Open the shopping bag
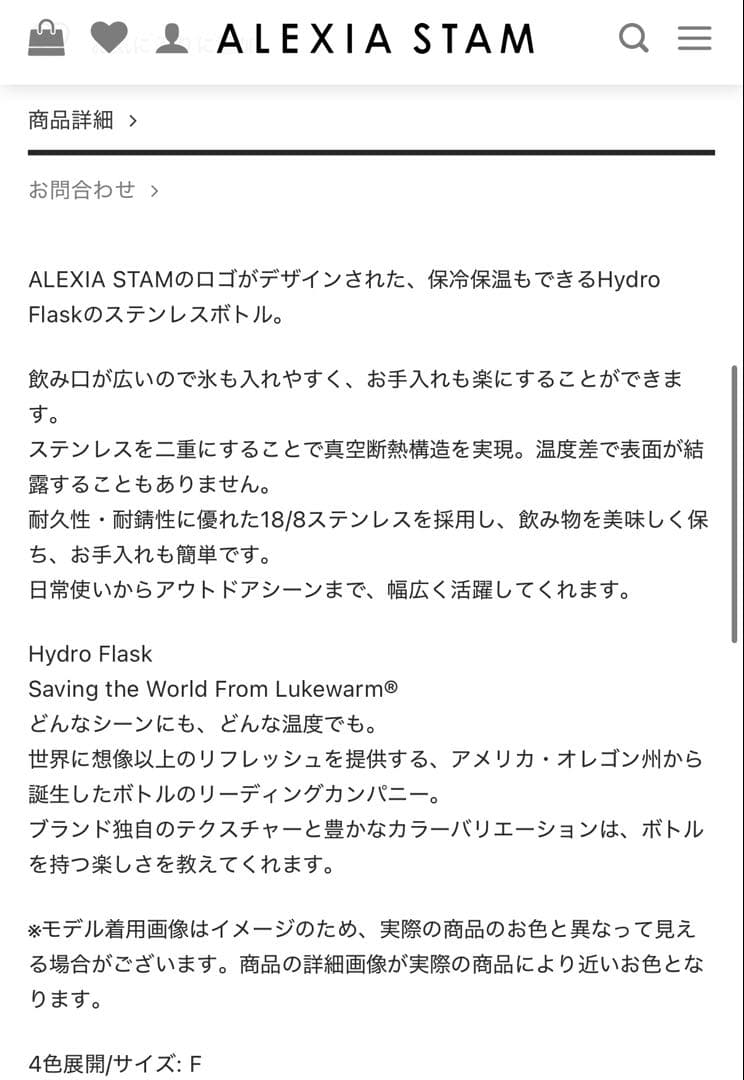744x1080 pixels. tap(46, 38)
